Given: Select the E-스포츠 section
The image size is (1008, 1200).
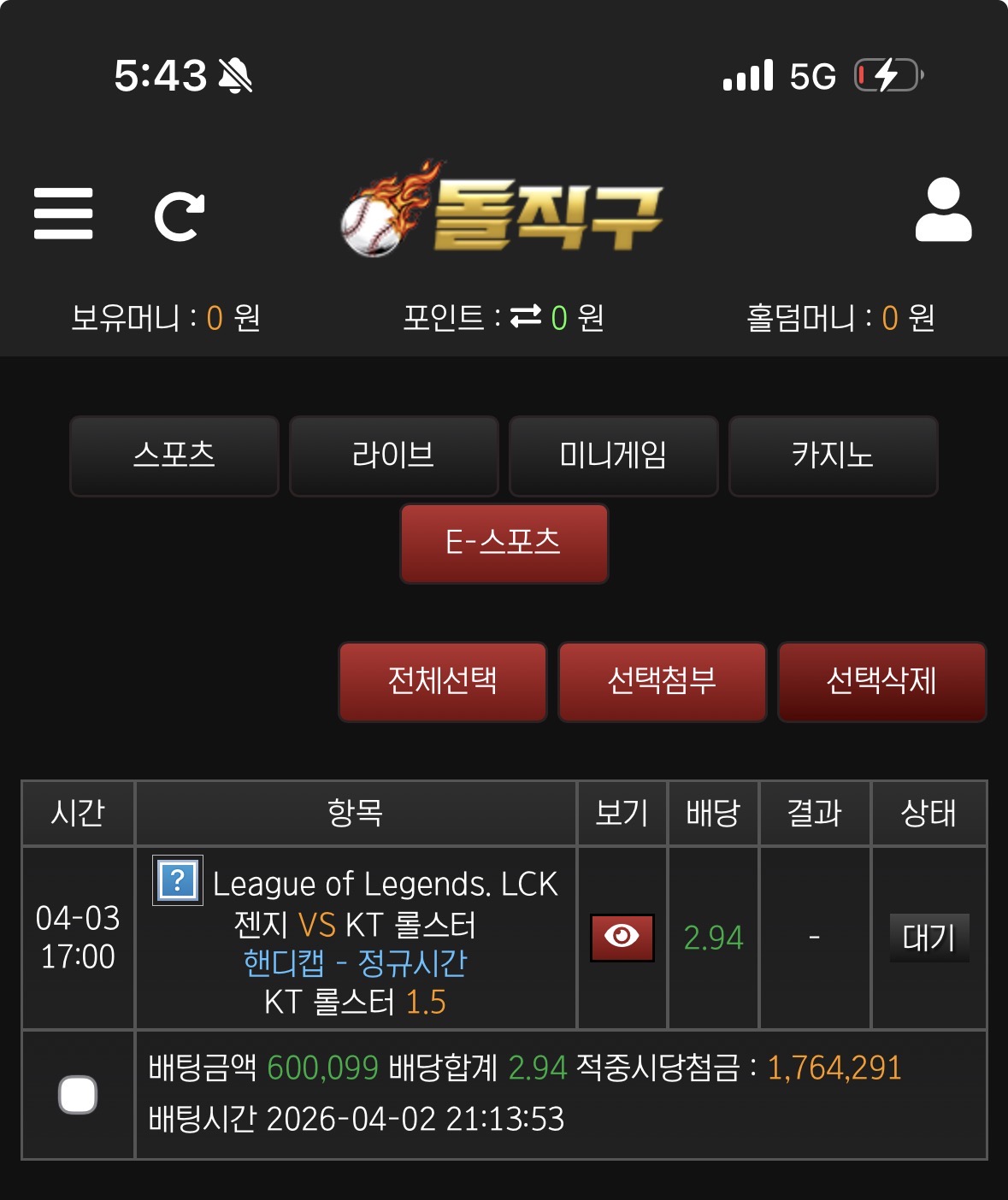Looking at the screenshot, I should coord(504,543).
